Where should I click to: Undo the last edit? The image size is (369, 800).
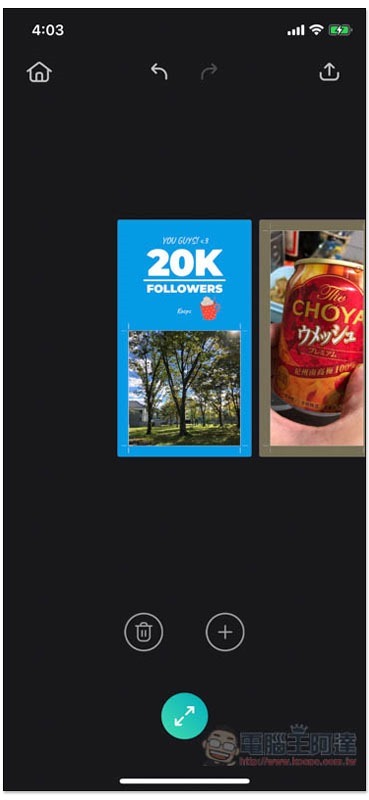[x=159, y=71]
